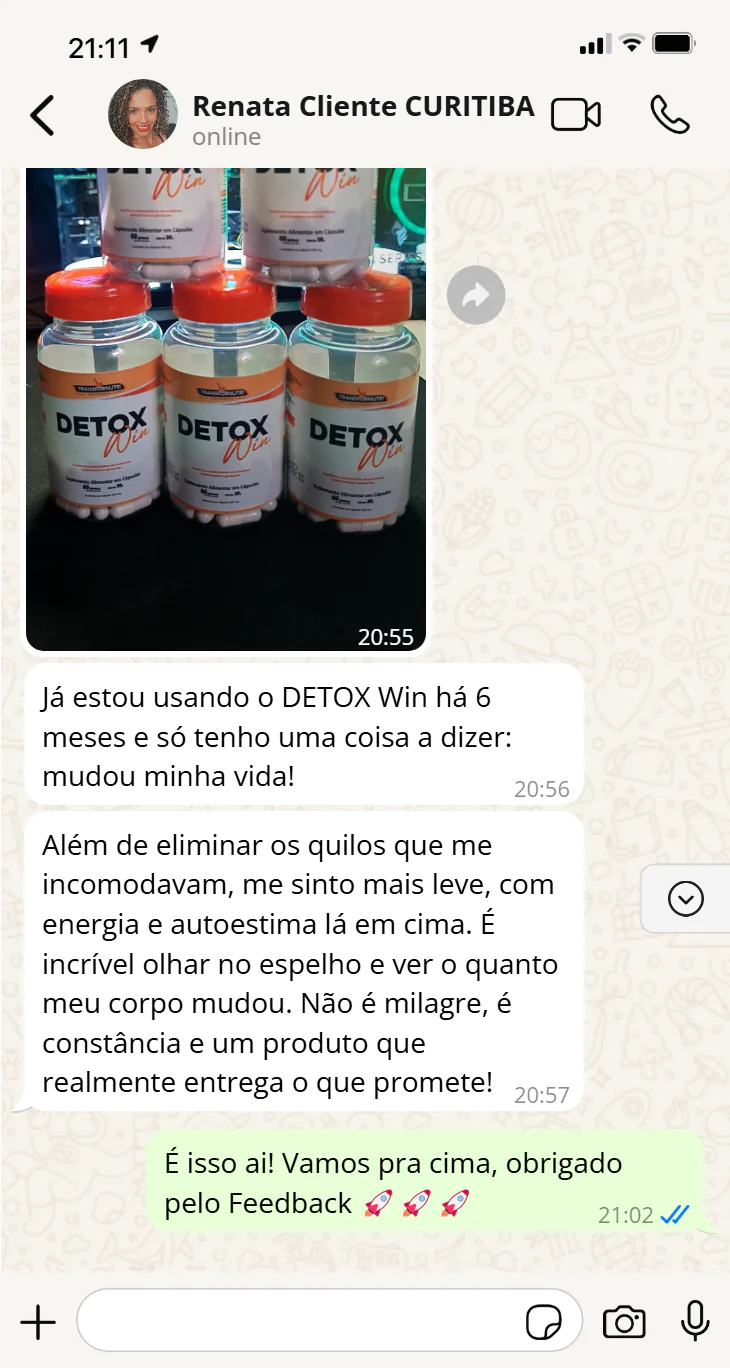Screen dimensions: 730x1368
Task: Open the DETOX Win bottles photo
Action: pos(226,409)
